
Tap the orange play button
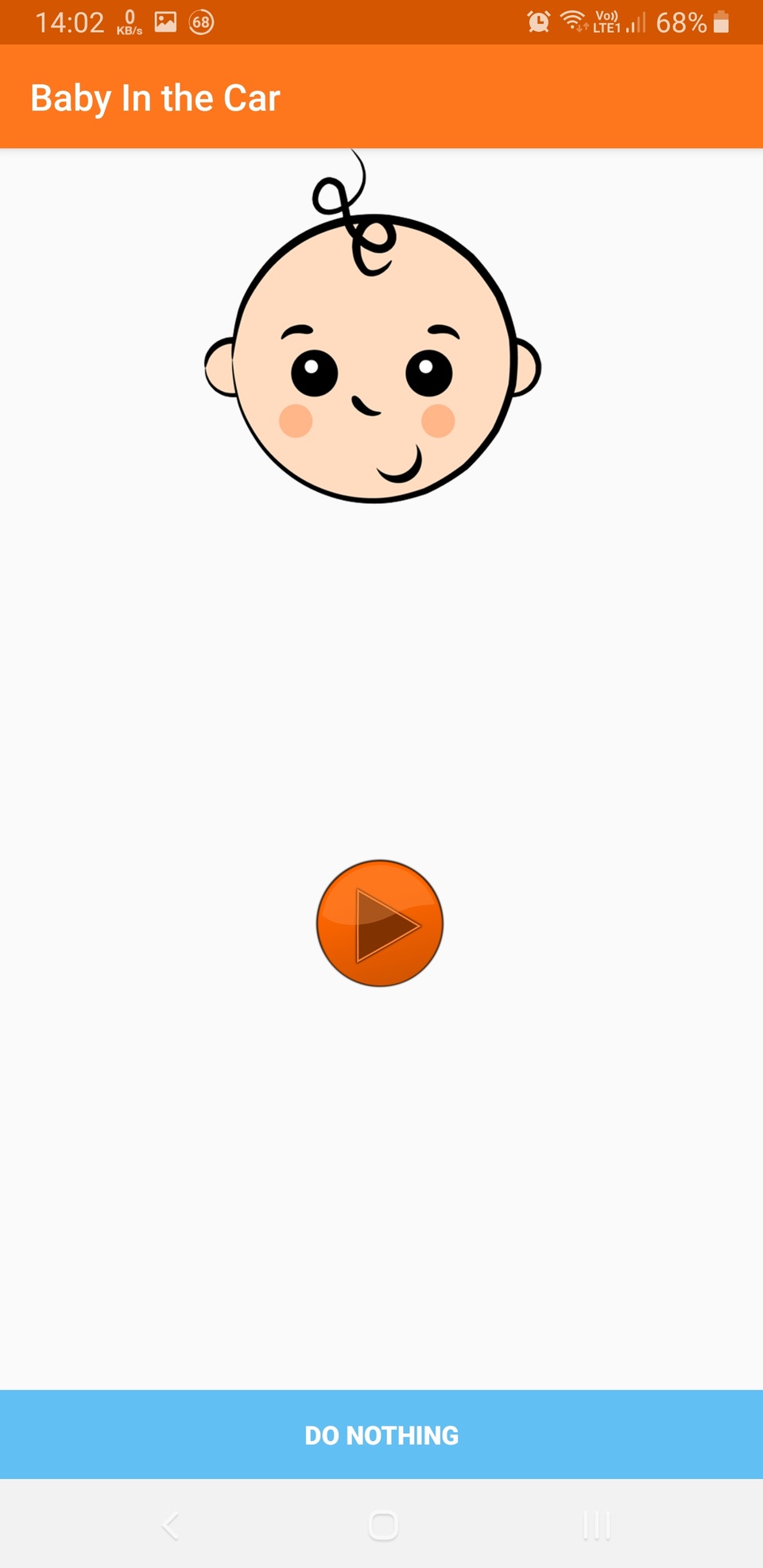(380, 923)
